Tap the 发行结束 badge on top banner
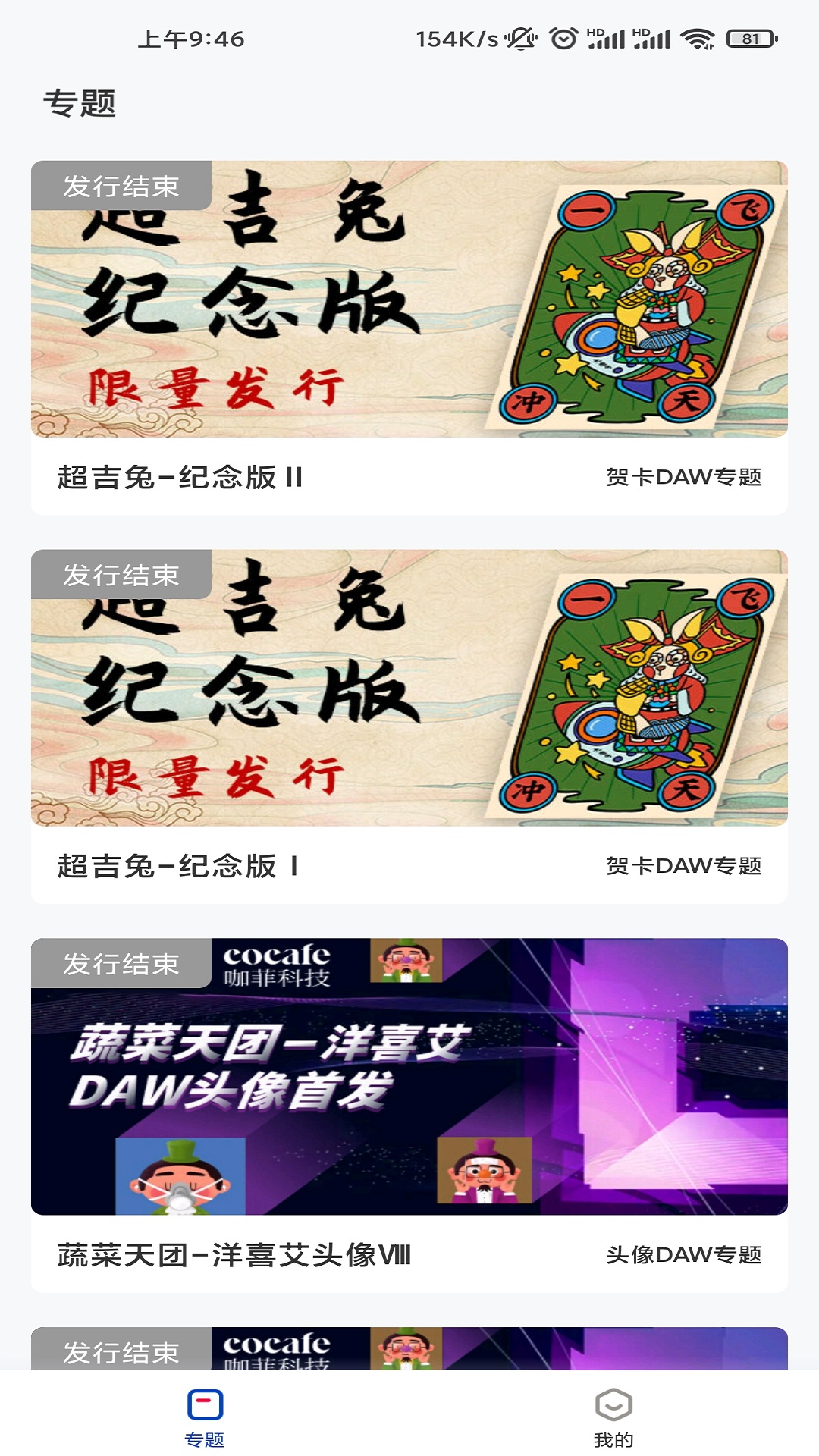 click(x=121, y=185)
